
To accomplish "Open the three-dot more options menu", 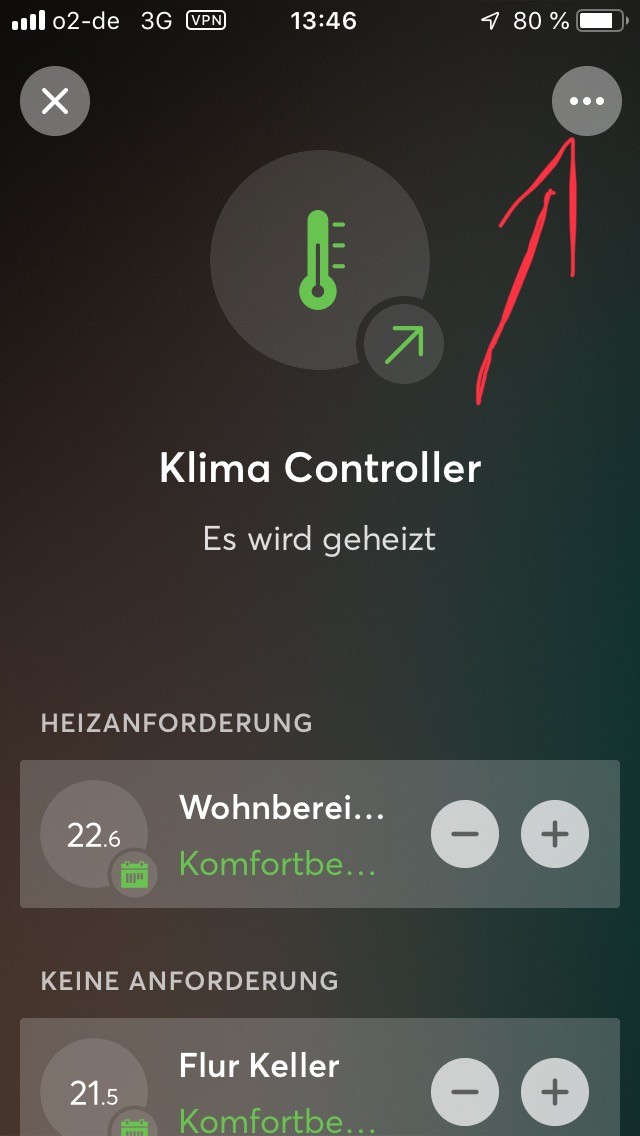I will click(x=586, y=101).
